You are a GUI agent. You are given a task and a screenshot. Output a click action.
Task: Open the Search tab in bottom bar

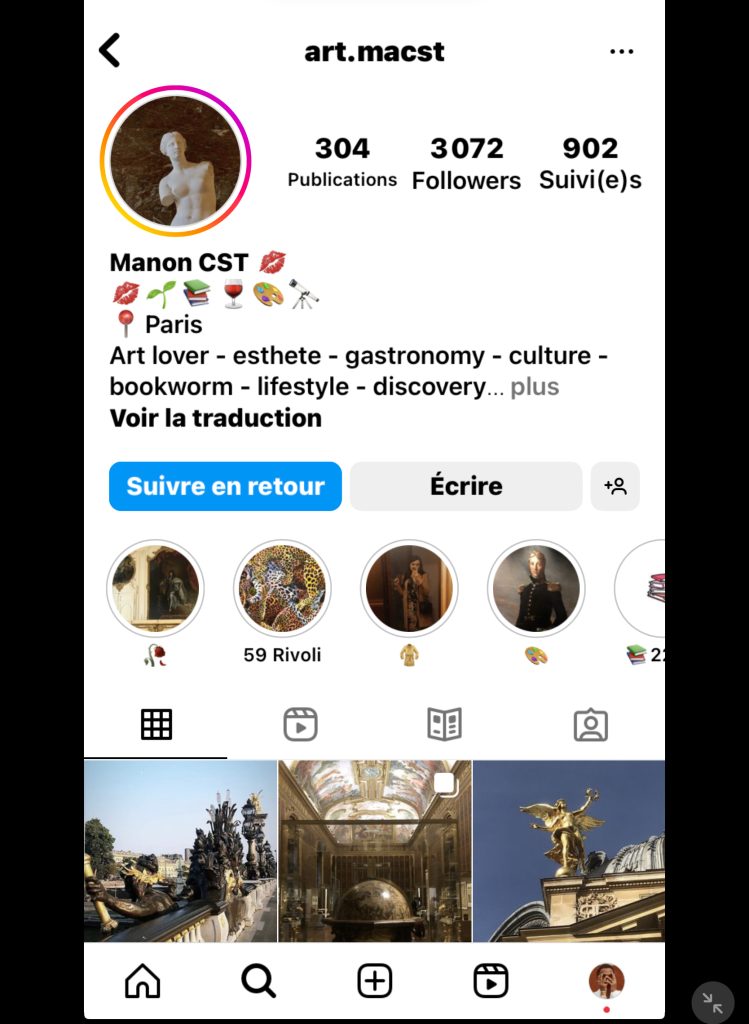(x=258, y=982)
